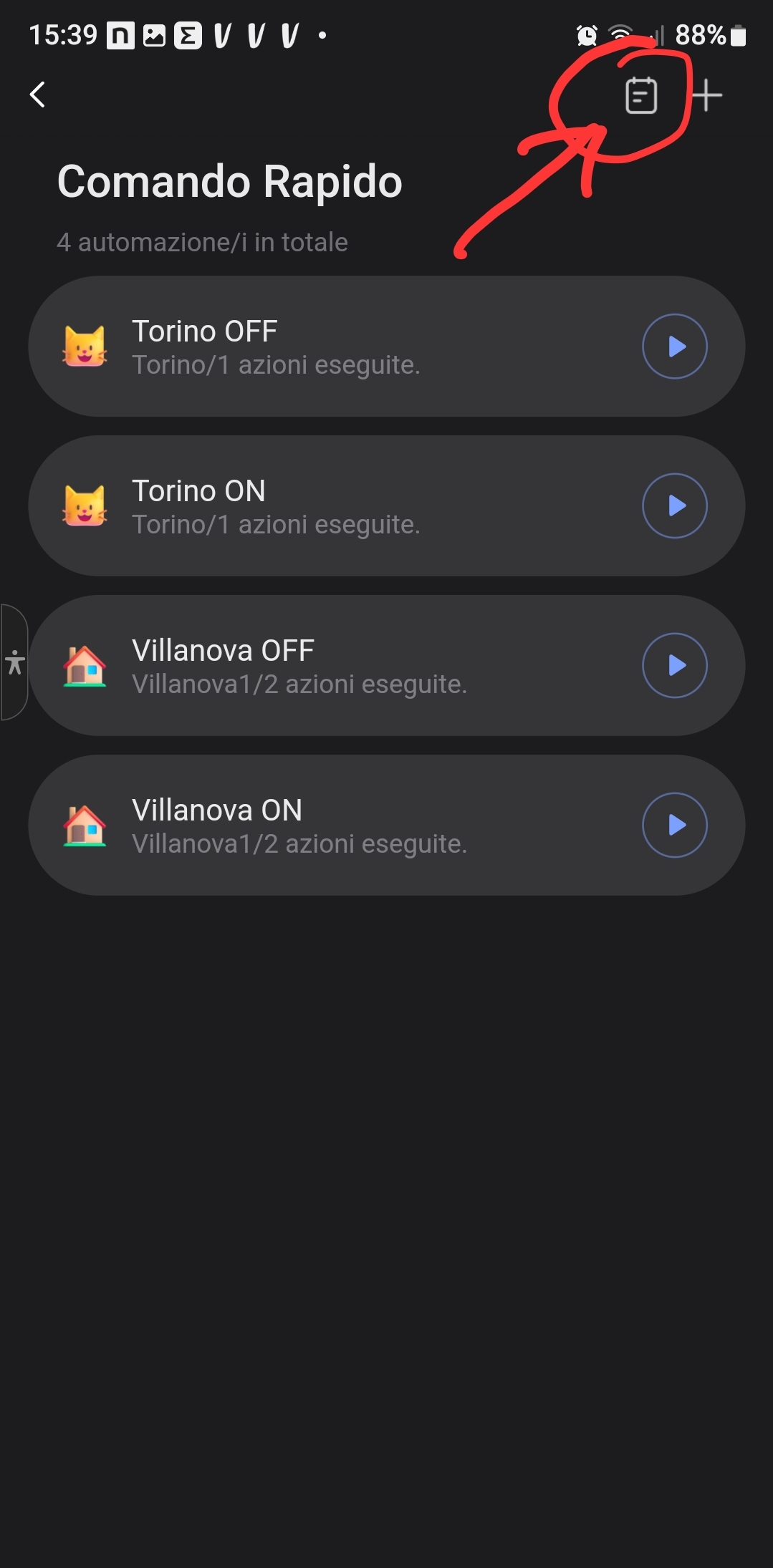
Task: Open the accessibility side shortcut
Action: pyautogui.click(x=14, y=662)
